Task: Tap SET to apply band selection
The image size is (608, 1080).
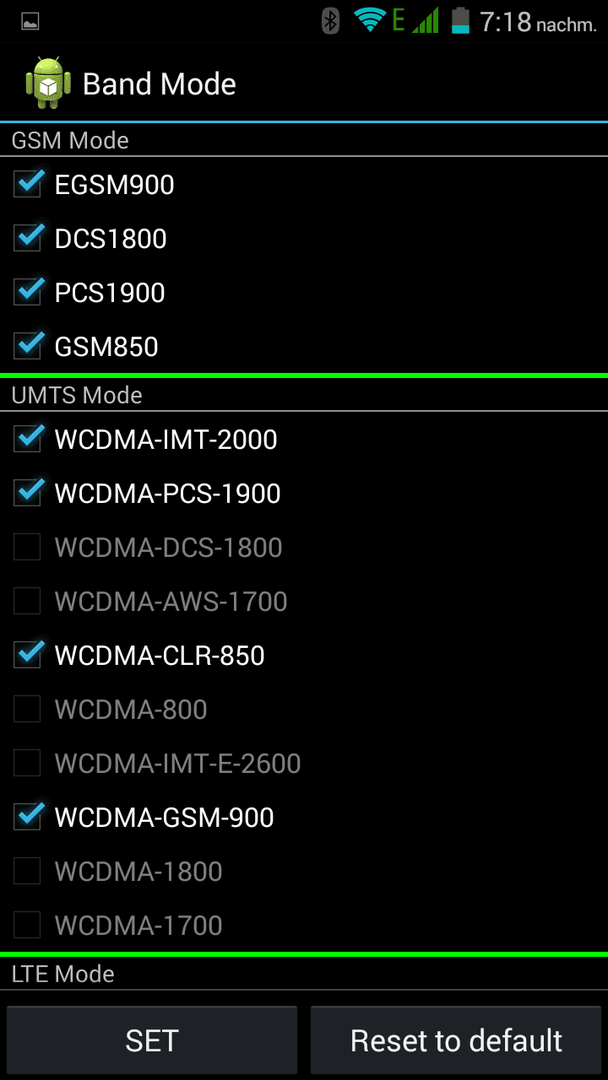Action: pos(152,1040)
